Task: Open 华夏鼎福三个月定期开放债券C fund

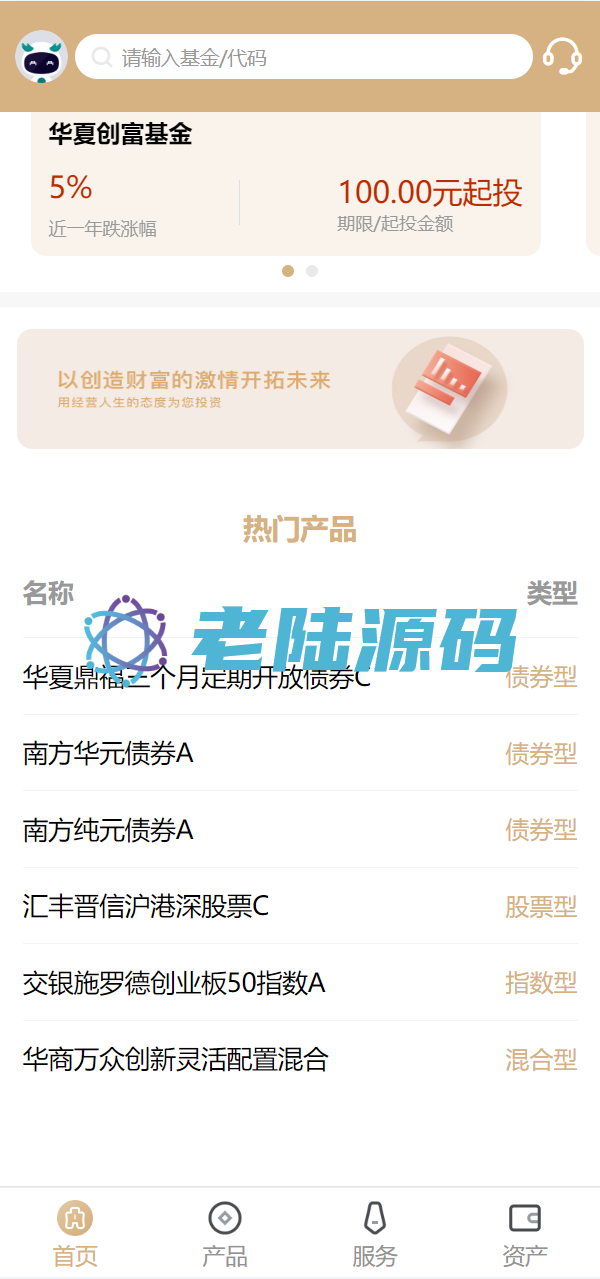Action: (x=300, y=677)
